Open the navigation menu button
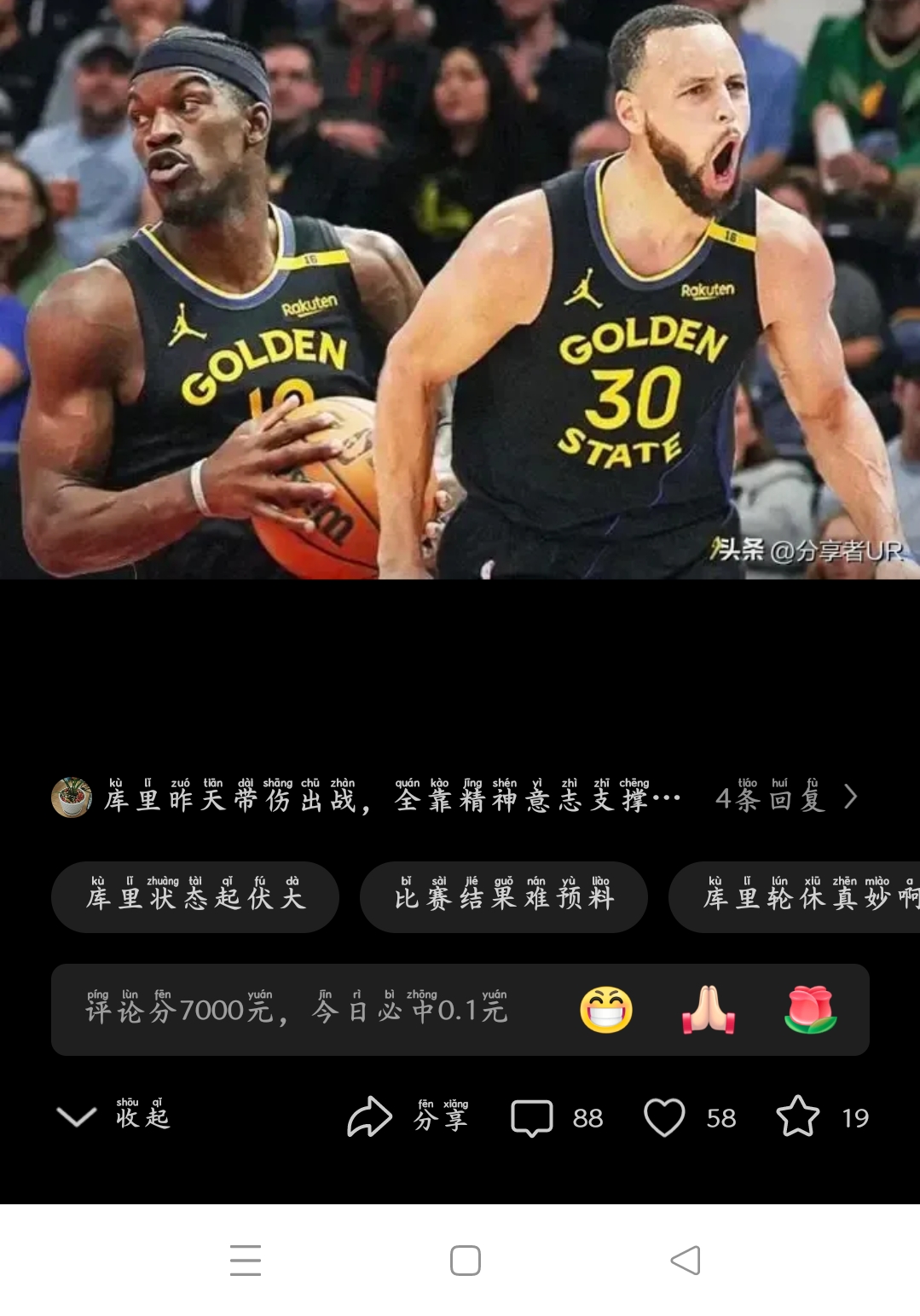This screenshot has width=920, height=1316. tap(245, 1260)
